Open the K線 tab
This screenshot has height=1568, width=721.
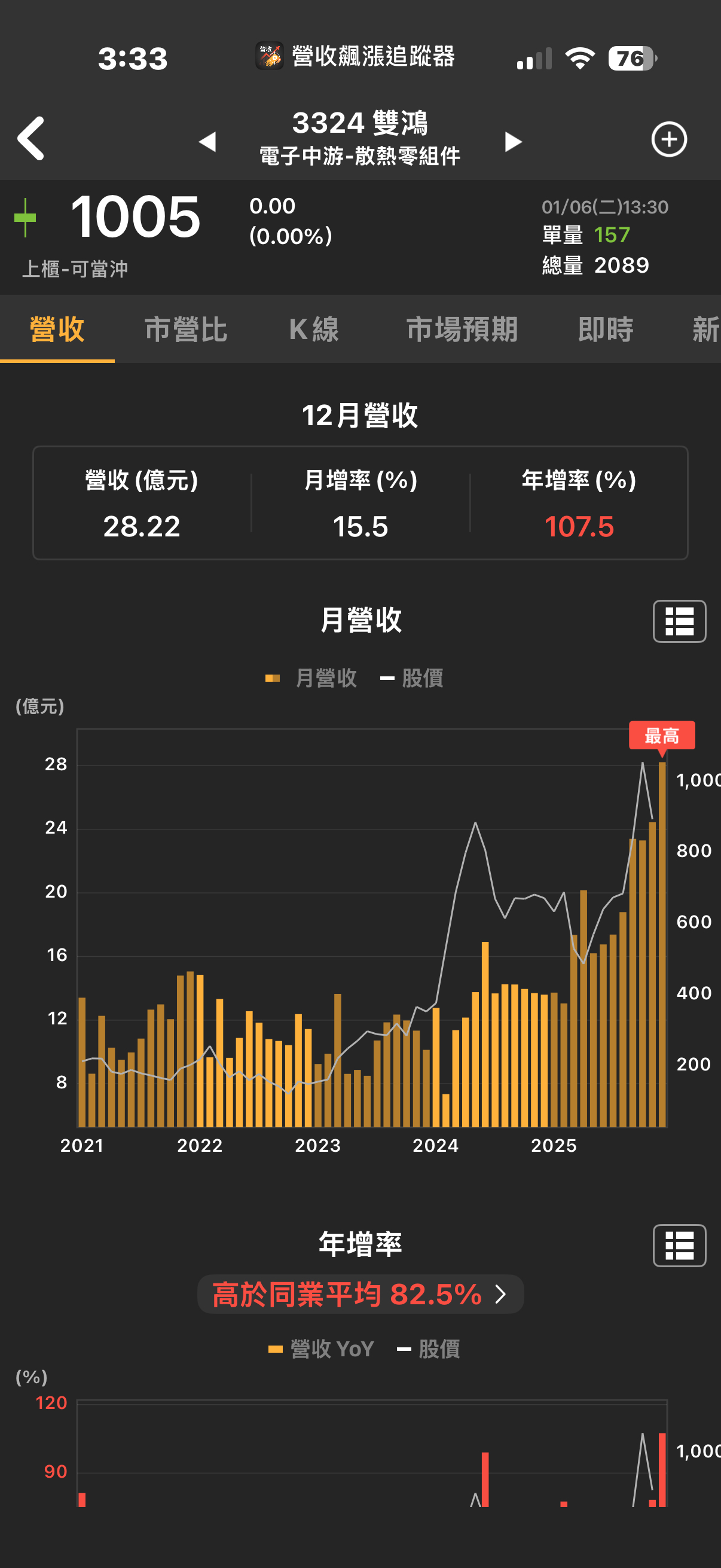(314, 330)
